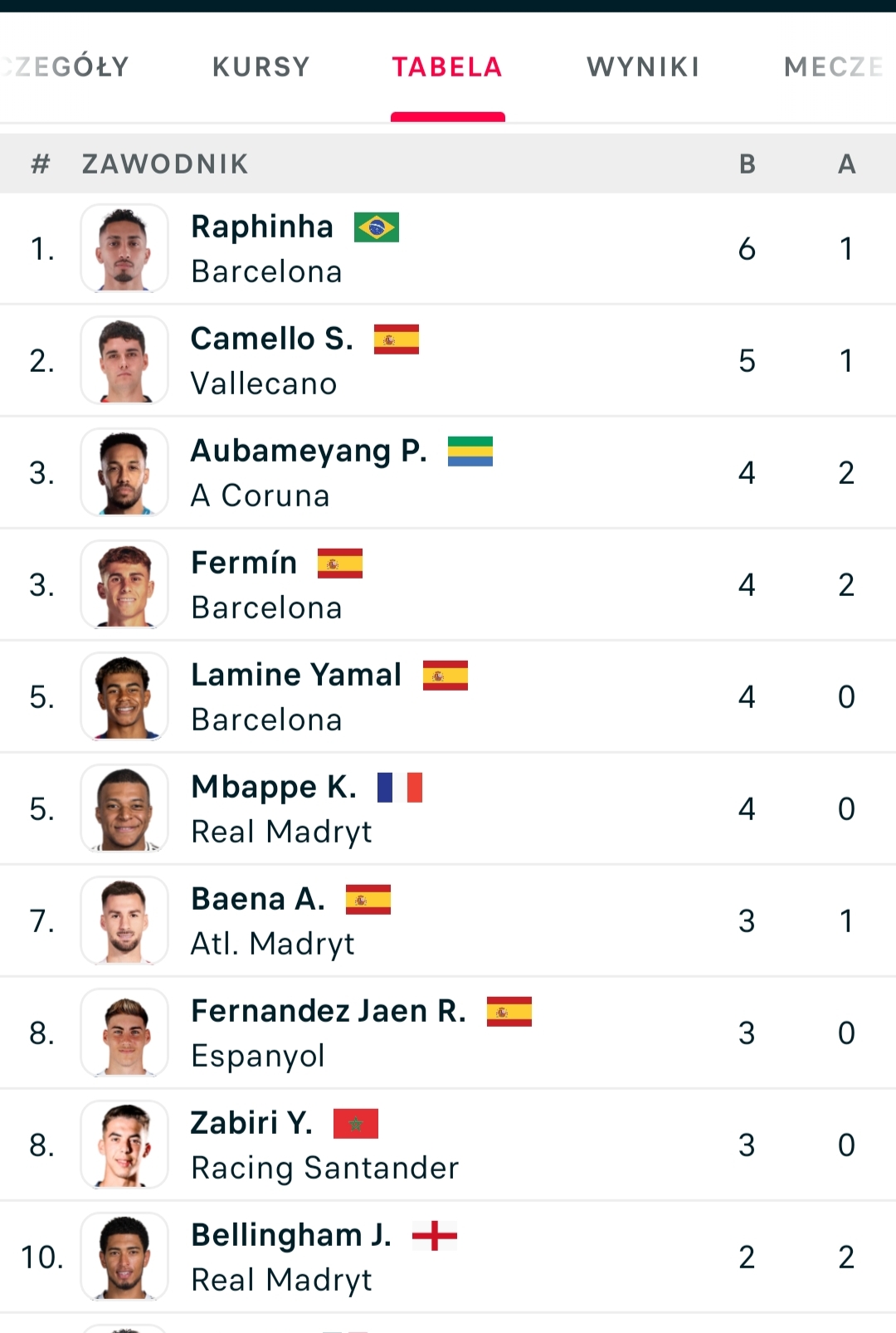Viewport: 896px width, 1333px height.
Task: Open the Wyniki tab
Action: pos(643,66)
